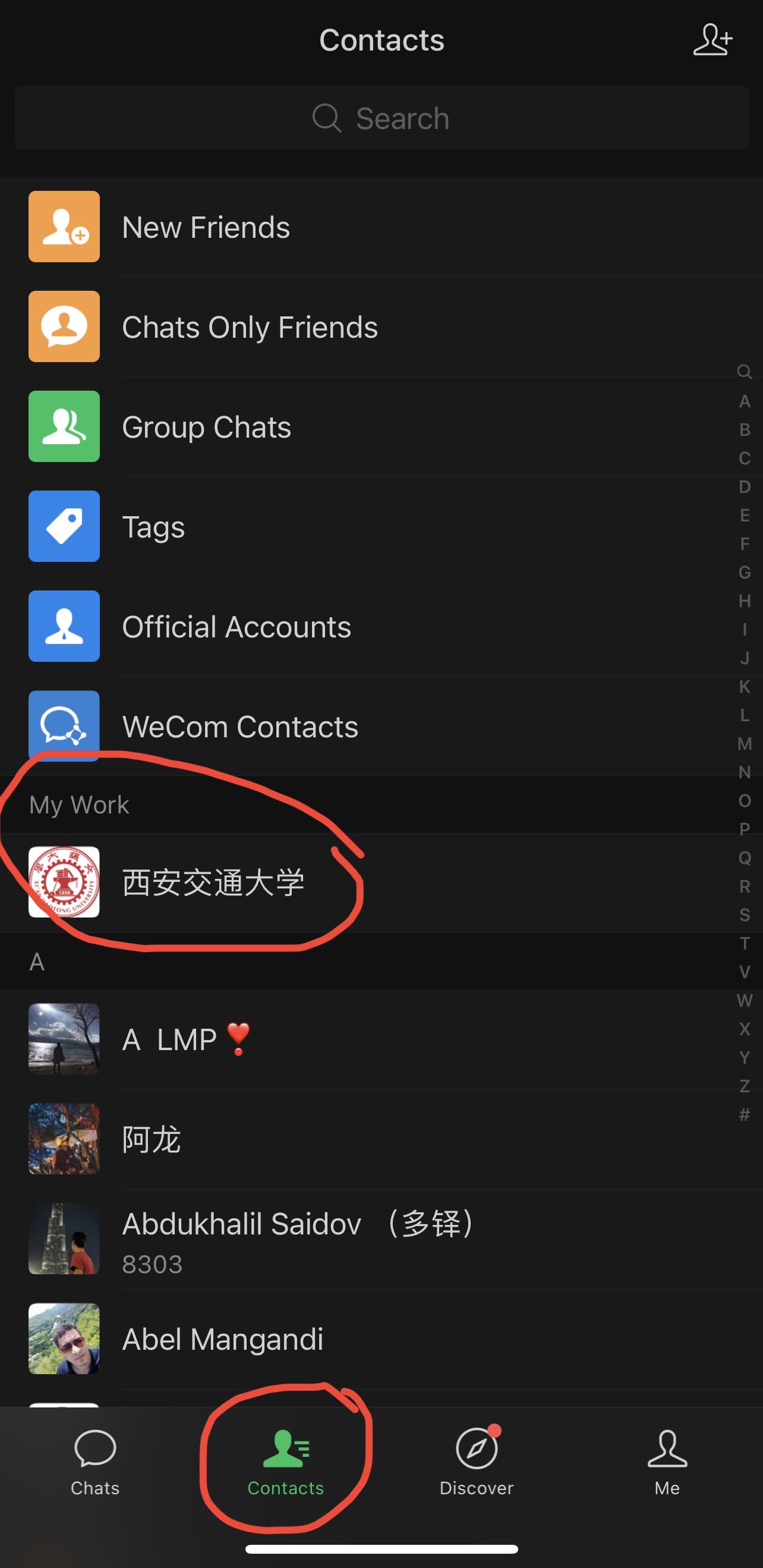Select the Contacts tab
The image size is (763, 1568).
[285, 1462]
